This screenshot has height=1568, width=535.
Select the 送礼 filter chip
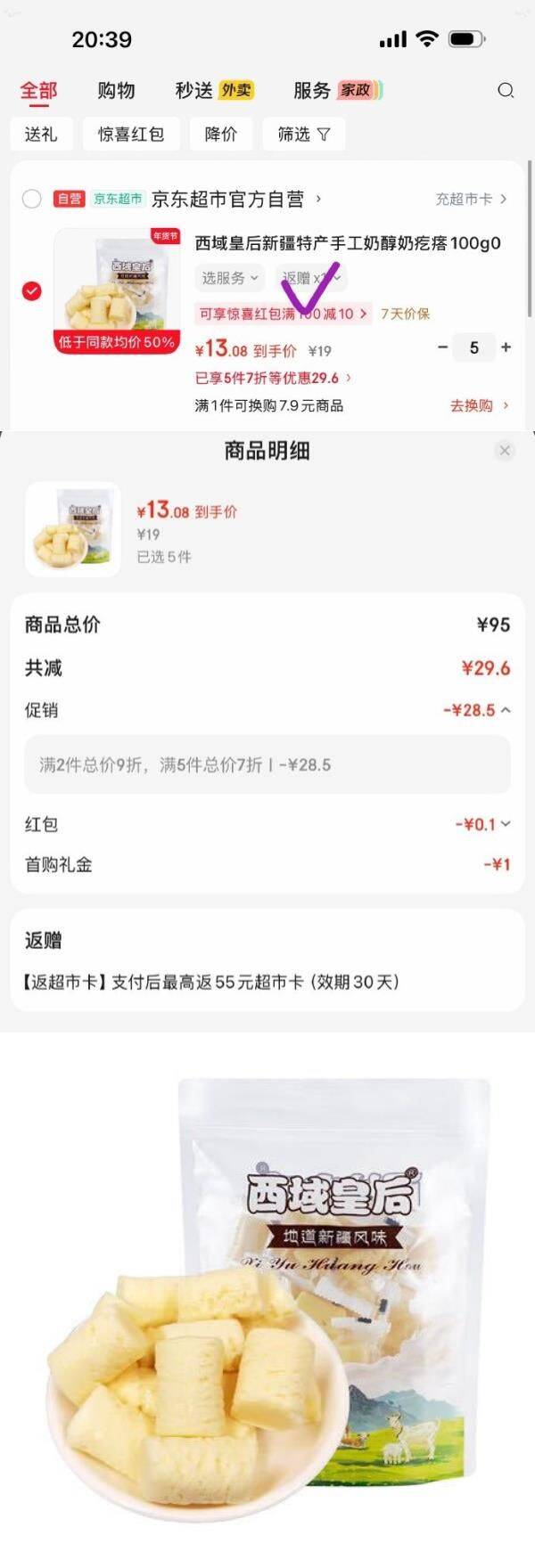click(41, 135)
